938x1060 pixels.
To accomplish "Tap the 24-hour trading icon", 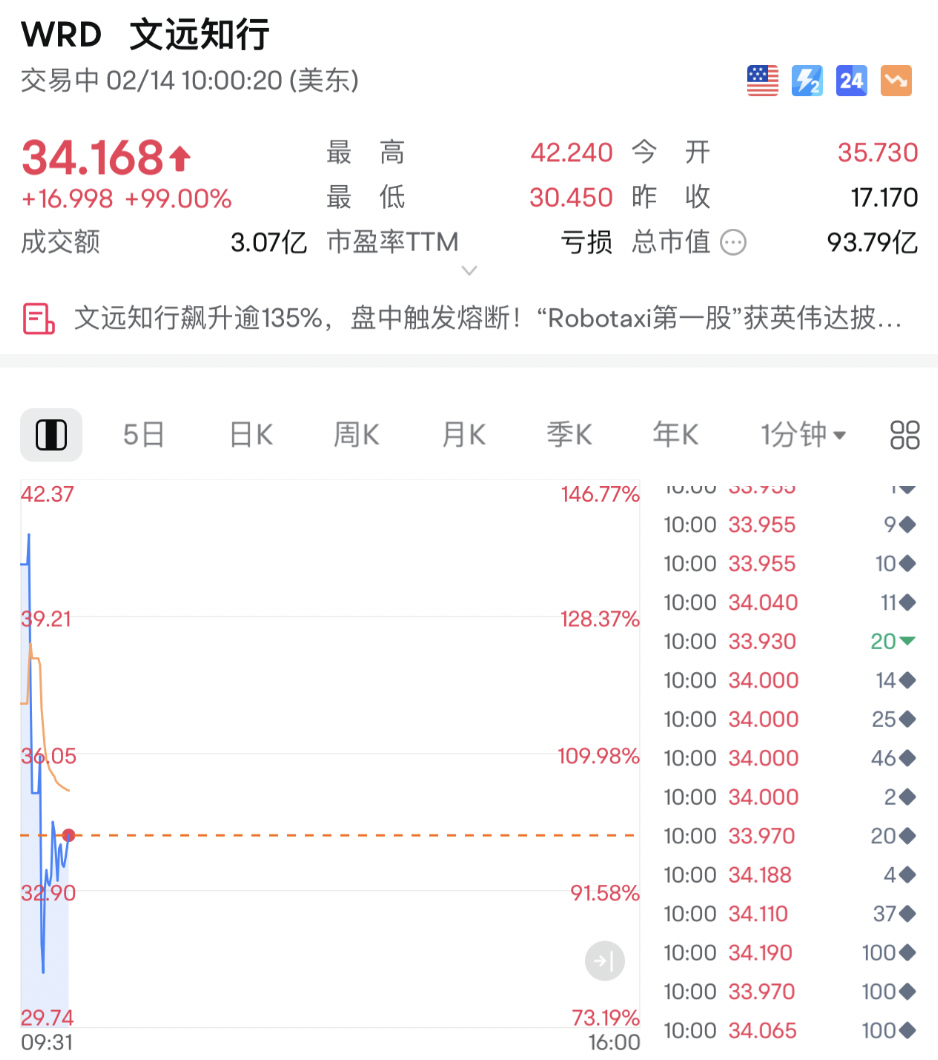I will tap(851, 81).
